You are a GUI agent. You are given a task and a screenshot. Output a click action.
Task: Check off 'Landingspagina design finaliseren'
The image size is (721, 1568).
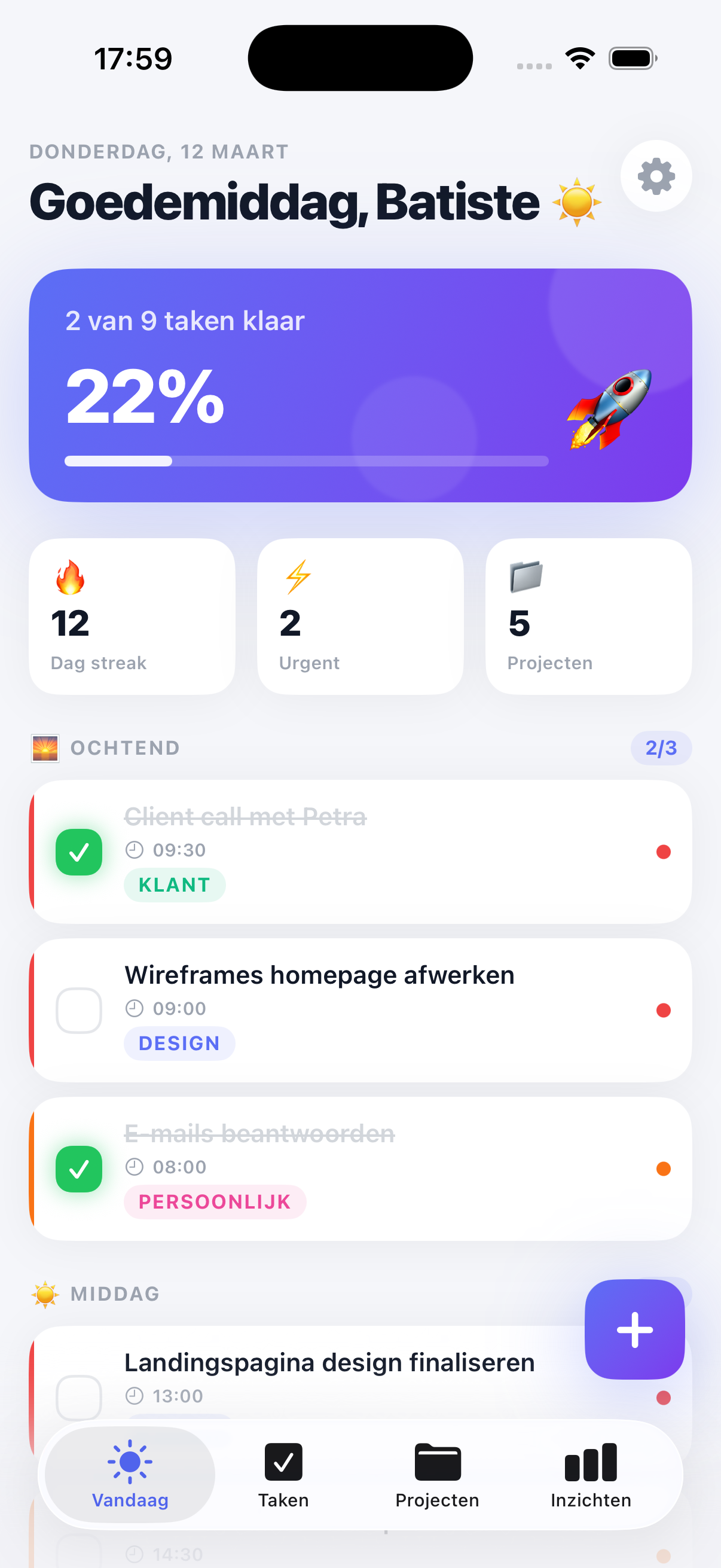(x=78, y=1398)
